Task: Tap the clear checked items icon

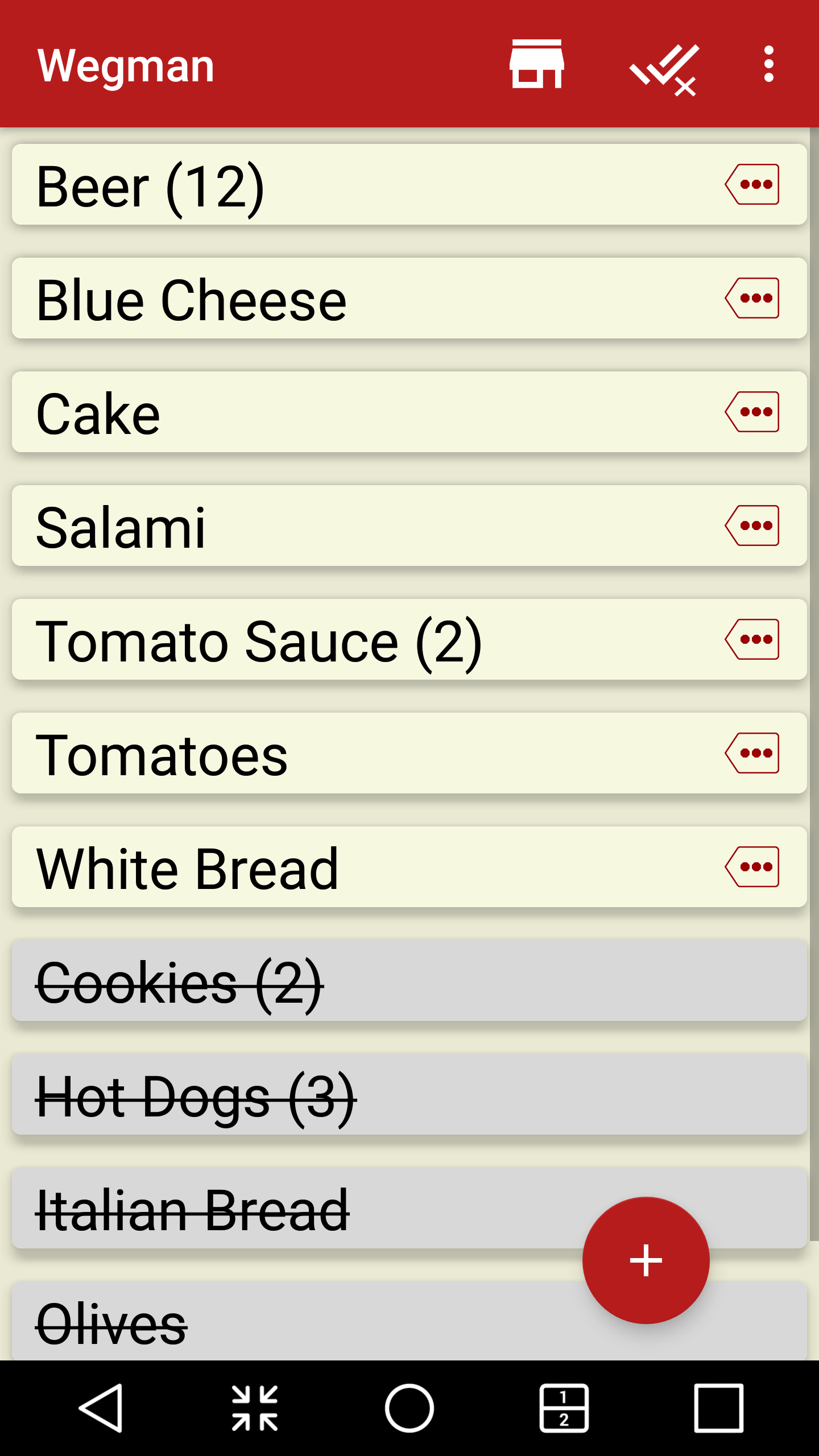Action: (664, 69)
